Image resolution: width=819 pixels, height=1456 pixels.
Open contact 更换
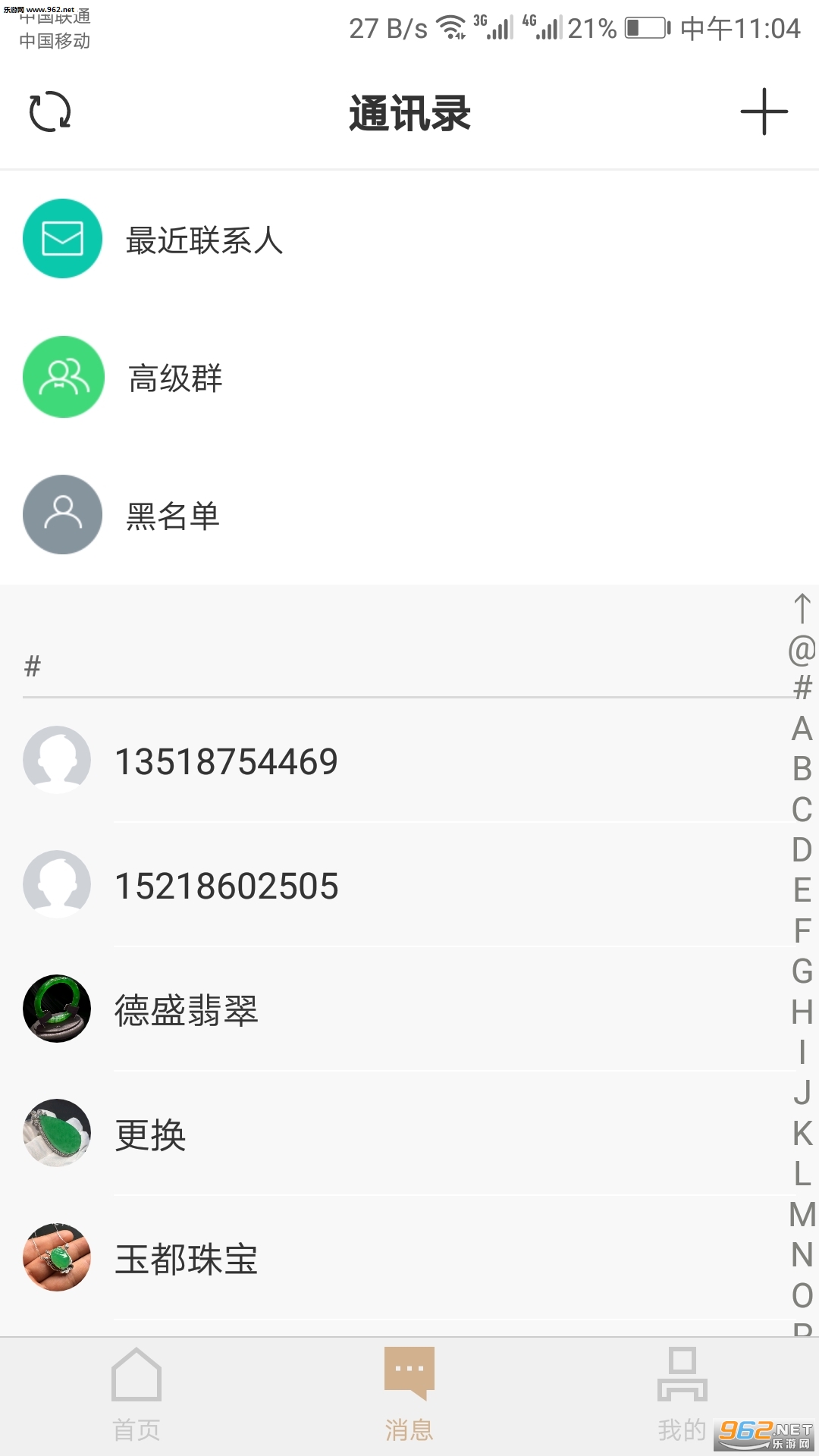[150, 1134]
